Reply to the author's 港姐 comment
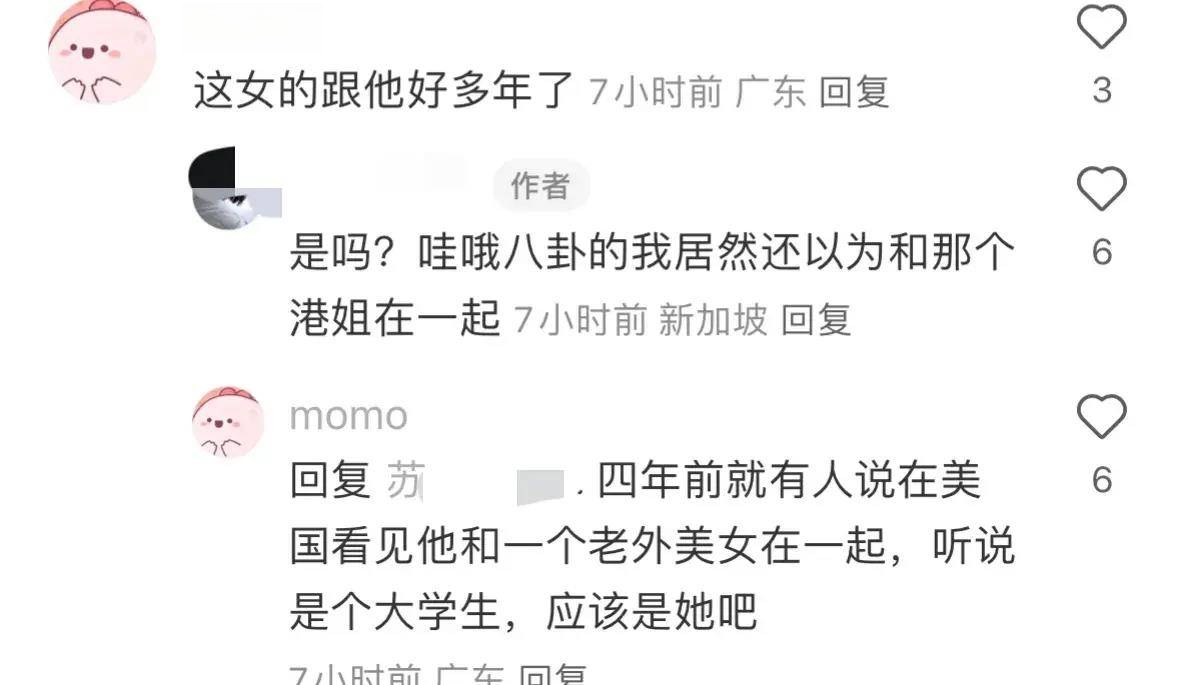 [815, 320]
